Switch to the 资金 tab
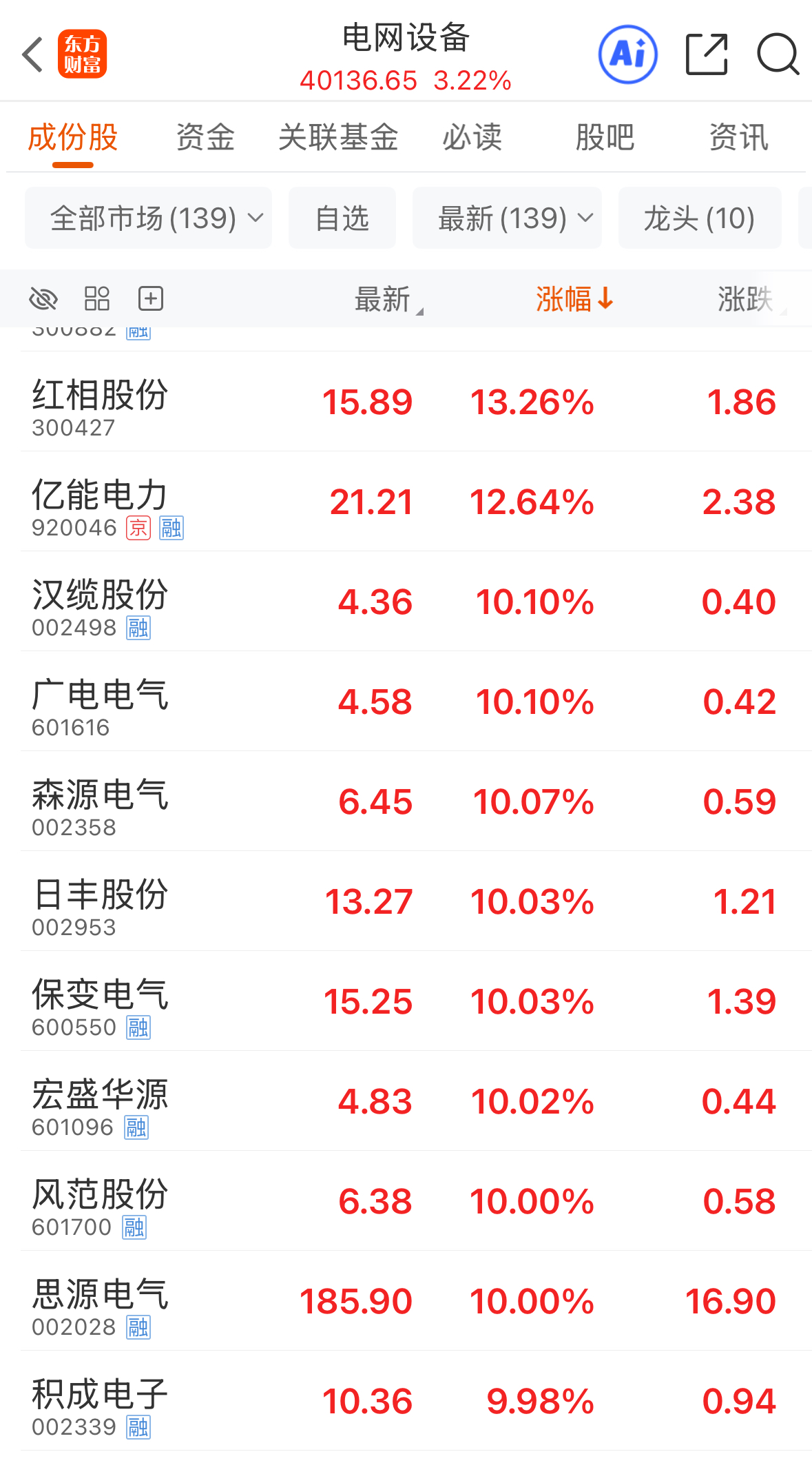 (x=205, y=137)
